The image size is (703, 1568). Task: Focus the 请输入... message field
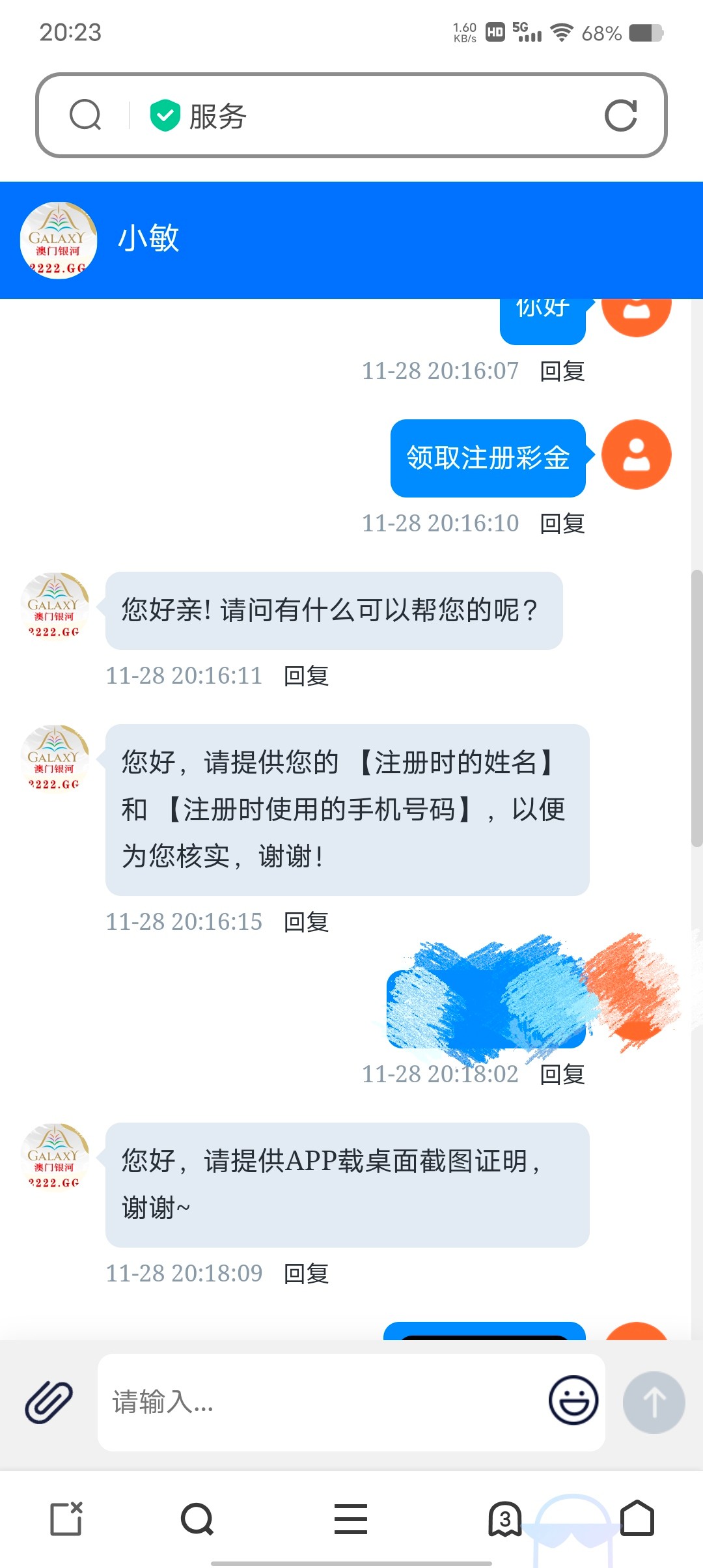click(x=319, y=1401)
